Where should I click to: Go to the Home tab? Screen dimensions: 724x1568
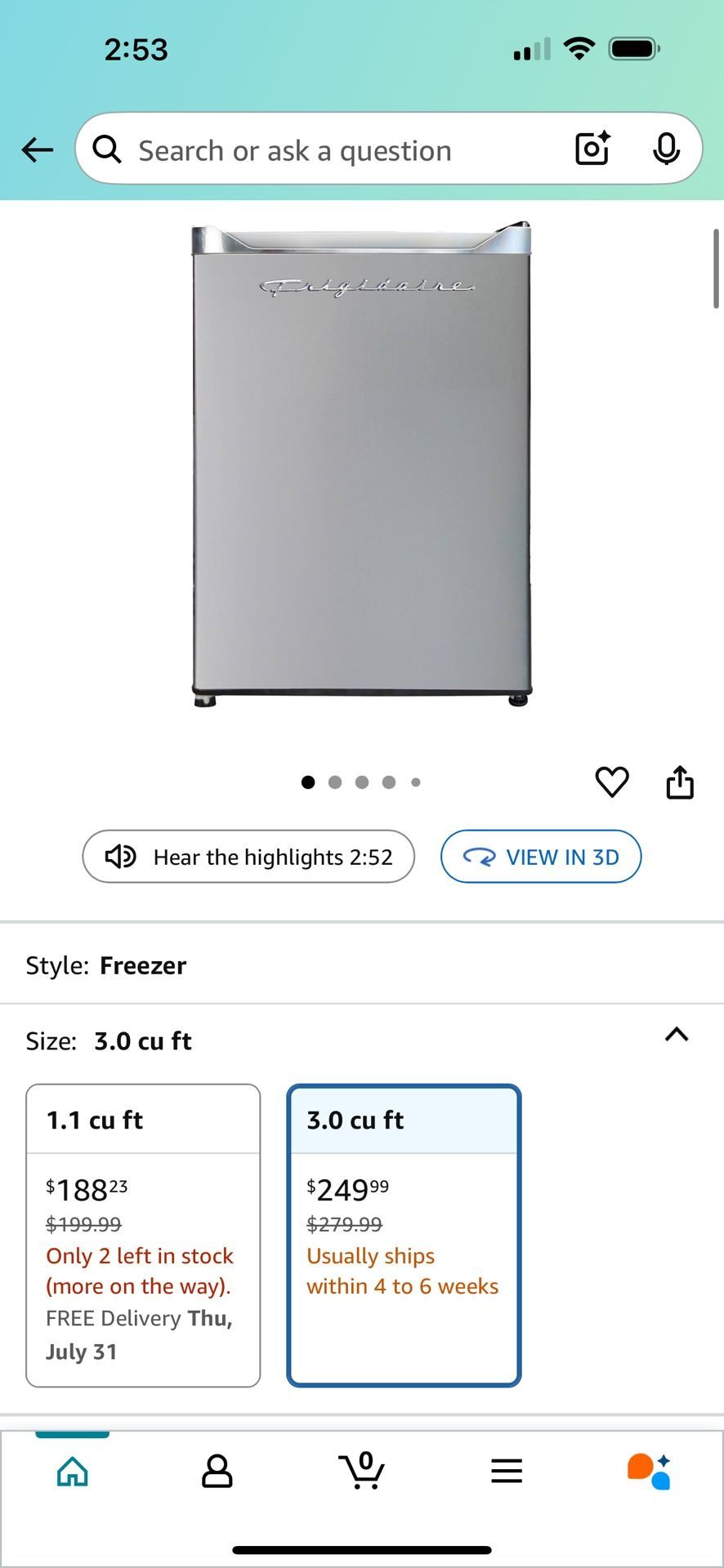[73, 1472]
